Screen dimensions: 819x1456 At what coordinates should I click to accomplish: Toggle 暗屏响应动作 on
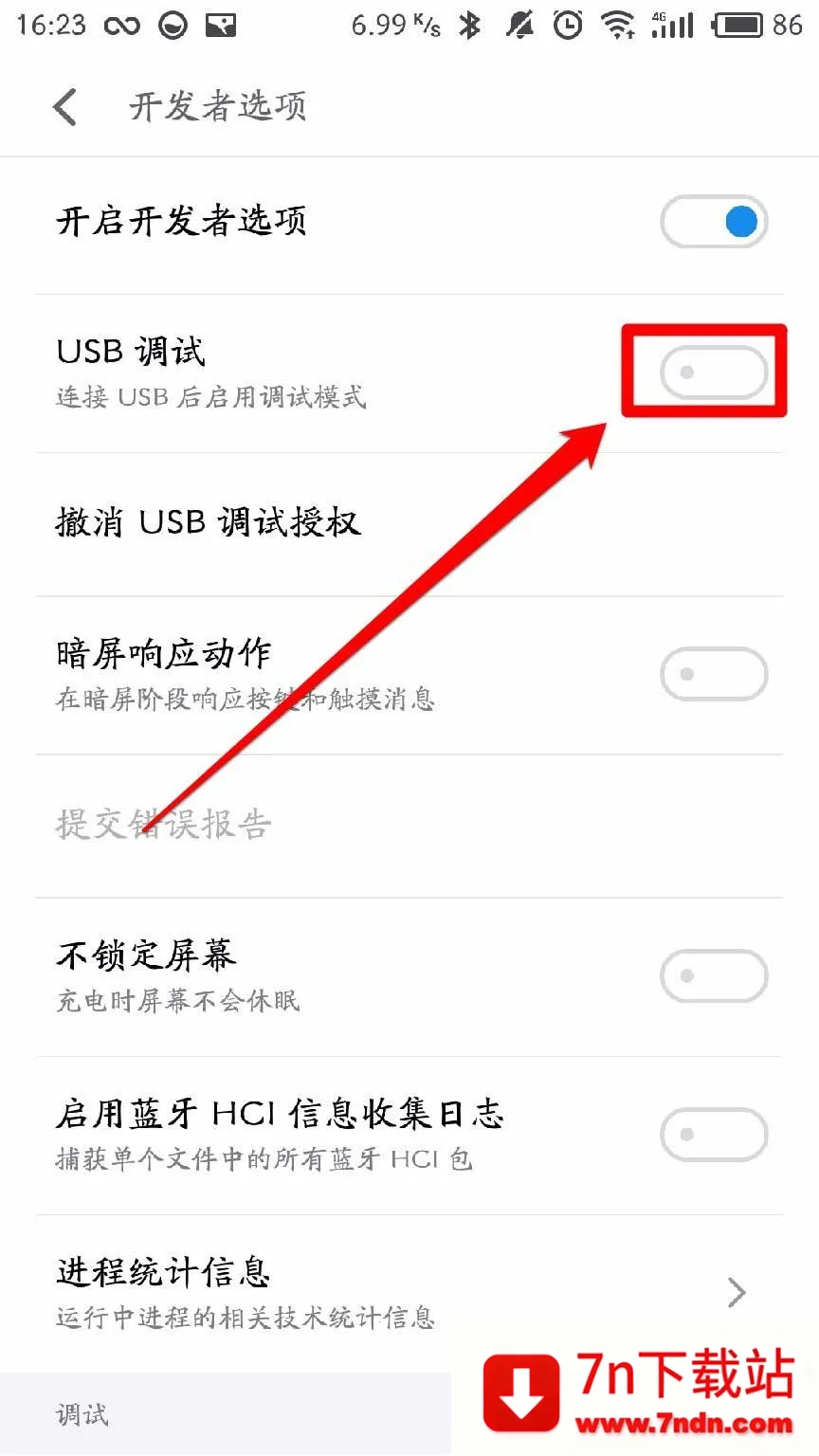click(x=713, y=674)
